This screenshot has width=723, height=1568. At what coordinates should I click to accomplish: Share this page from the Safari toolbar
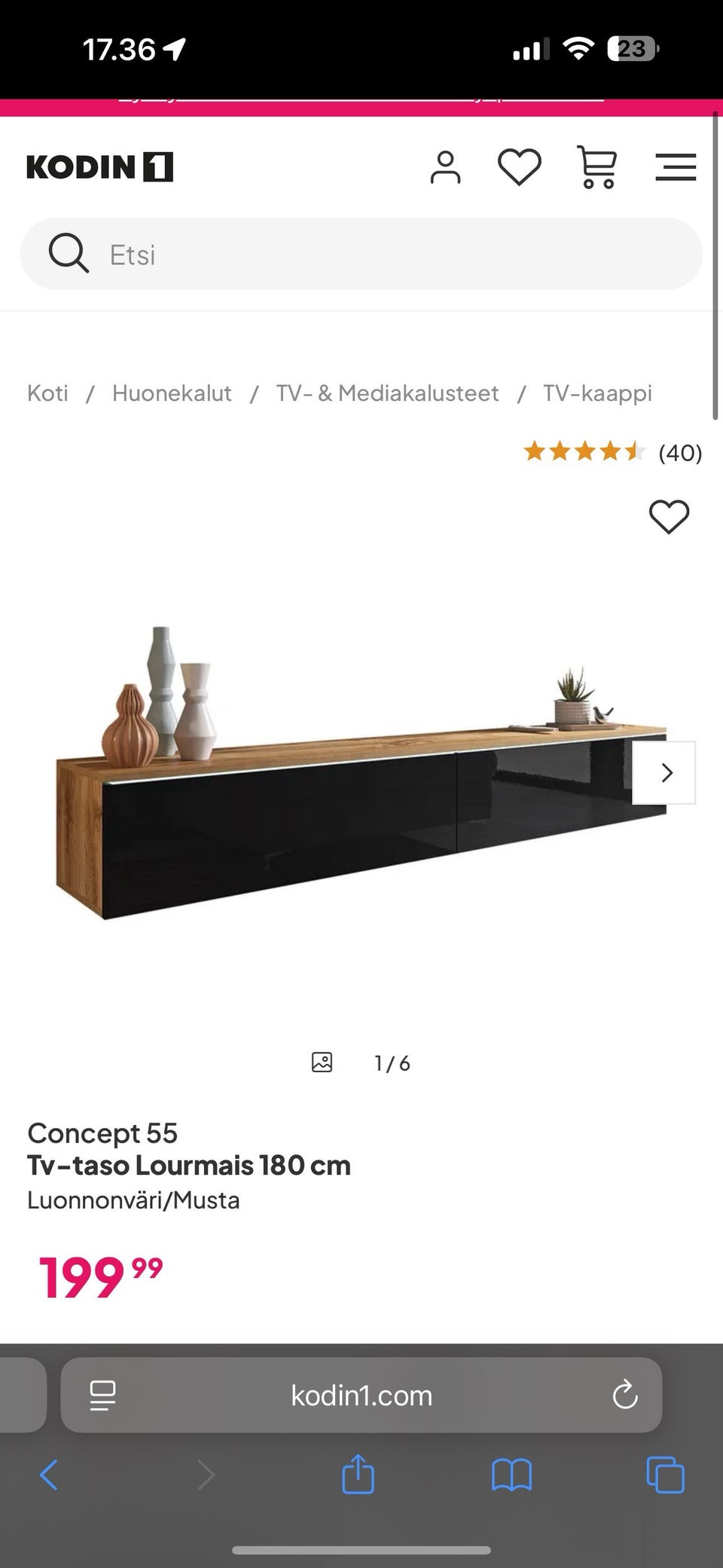(358, 1473)
